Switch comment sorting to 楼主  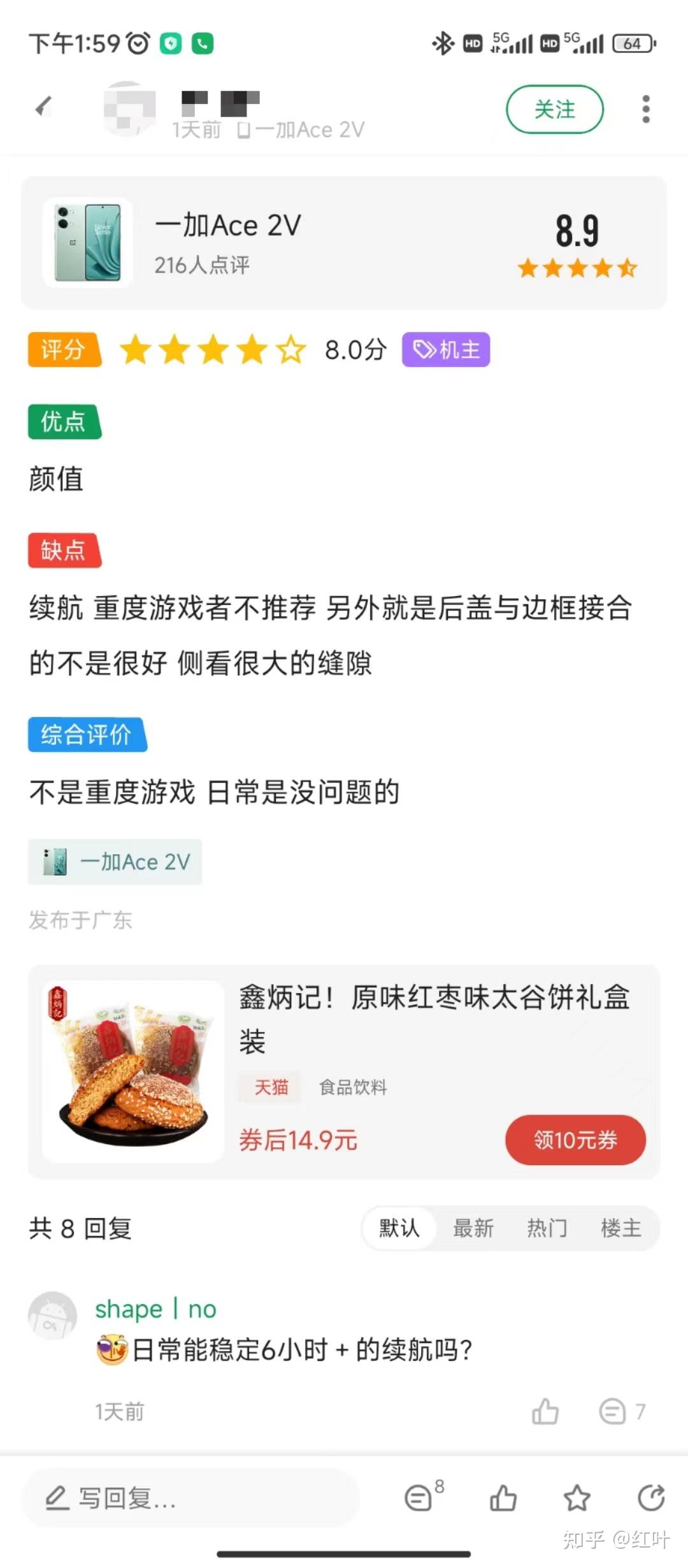[x=620, y=1228]
